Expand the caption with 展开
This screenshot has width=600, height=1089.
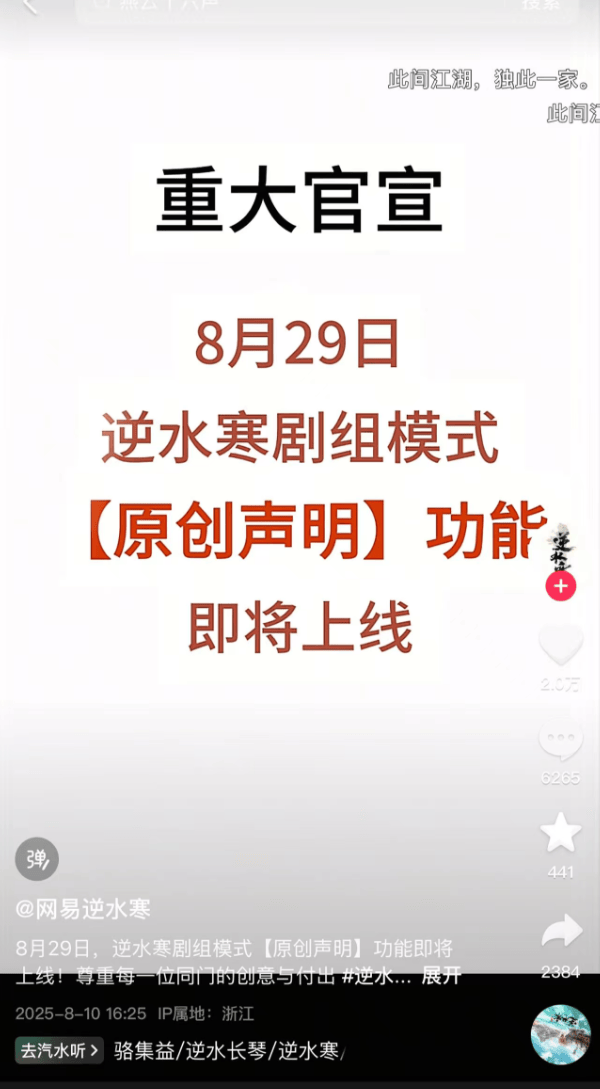coord(441,976)
